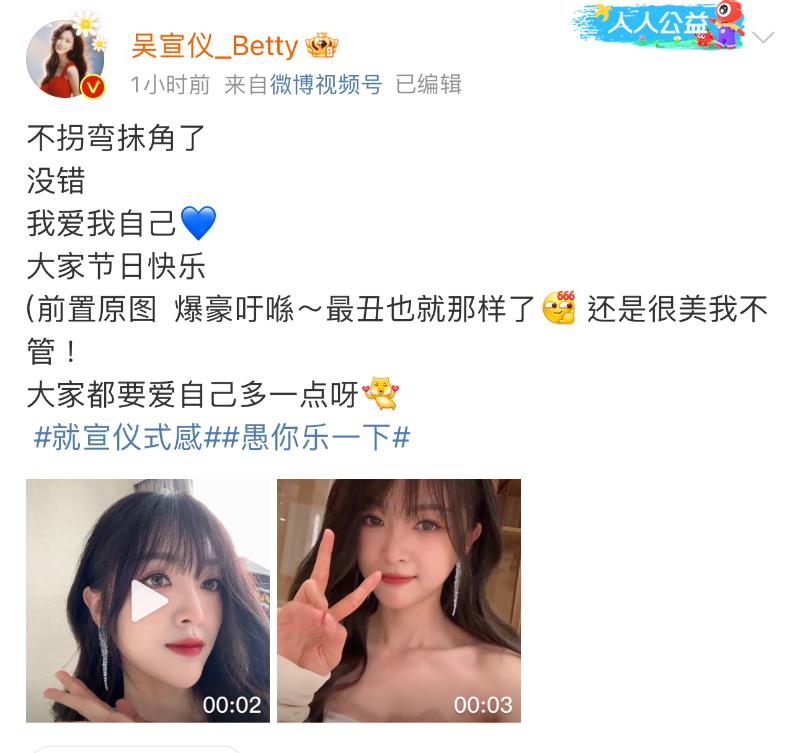800x753 pixels.
Task: Play the 00:02 video clip
Action: [148, 601]
